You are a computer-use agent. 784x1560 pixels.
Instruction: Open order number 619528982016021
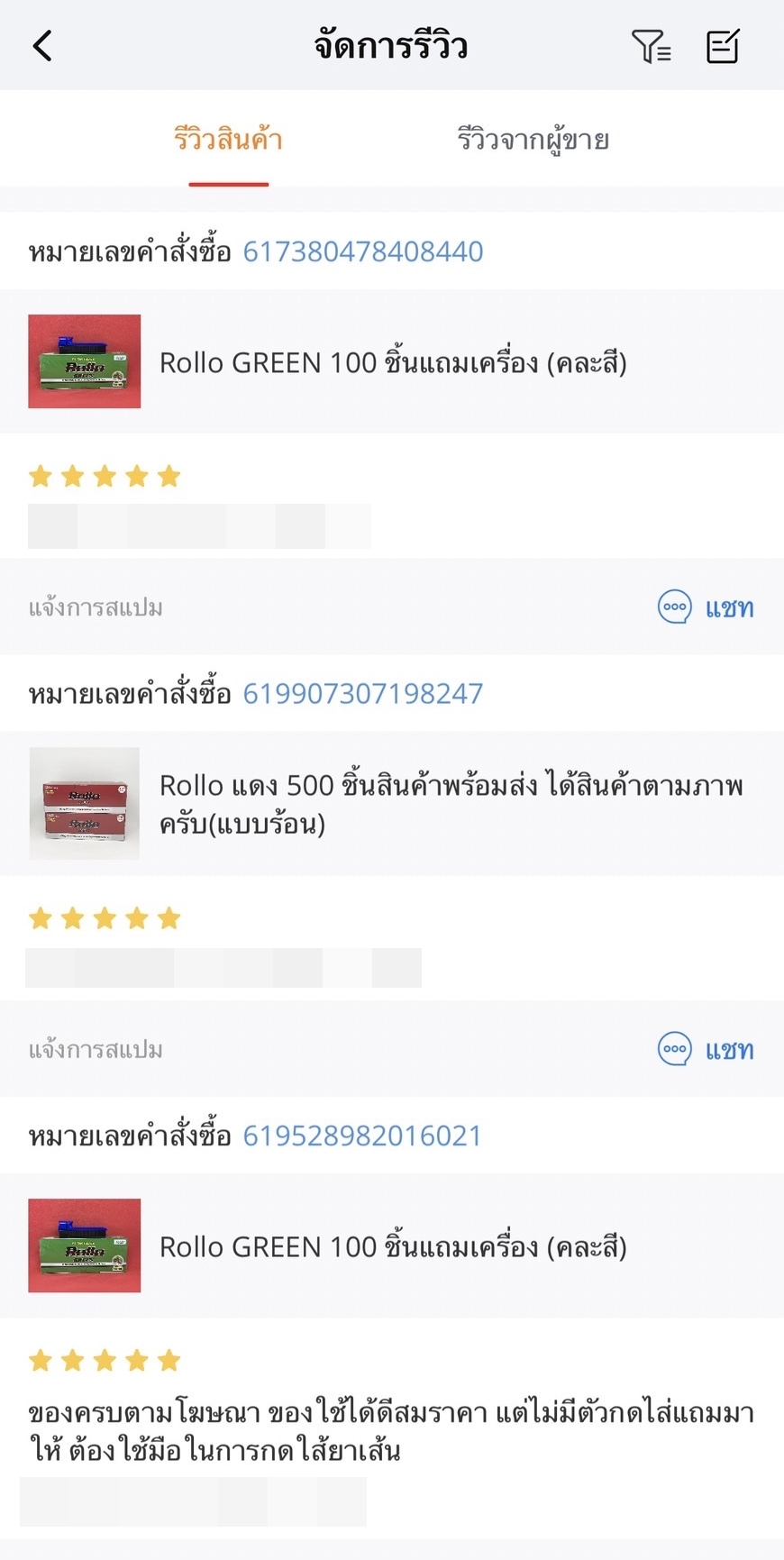(x=362, y=1136)
